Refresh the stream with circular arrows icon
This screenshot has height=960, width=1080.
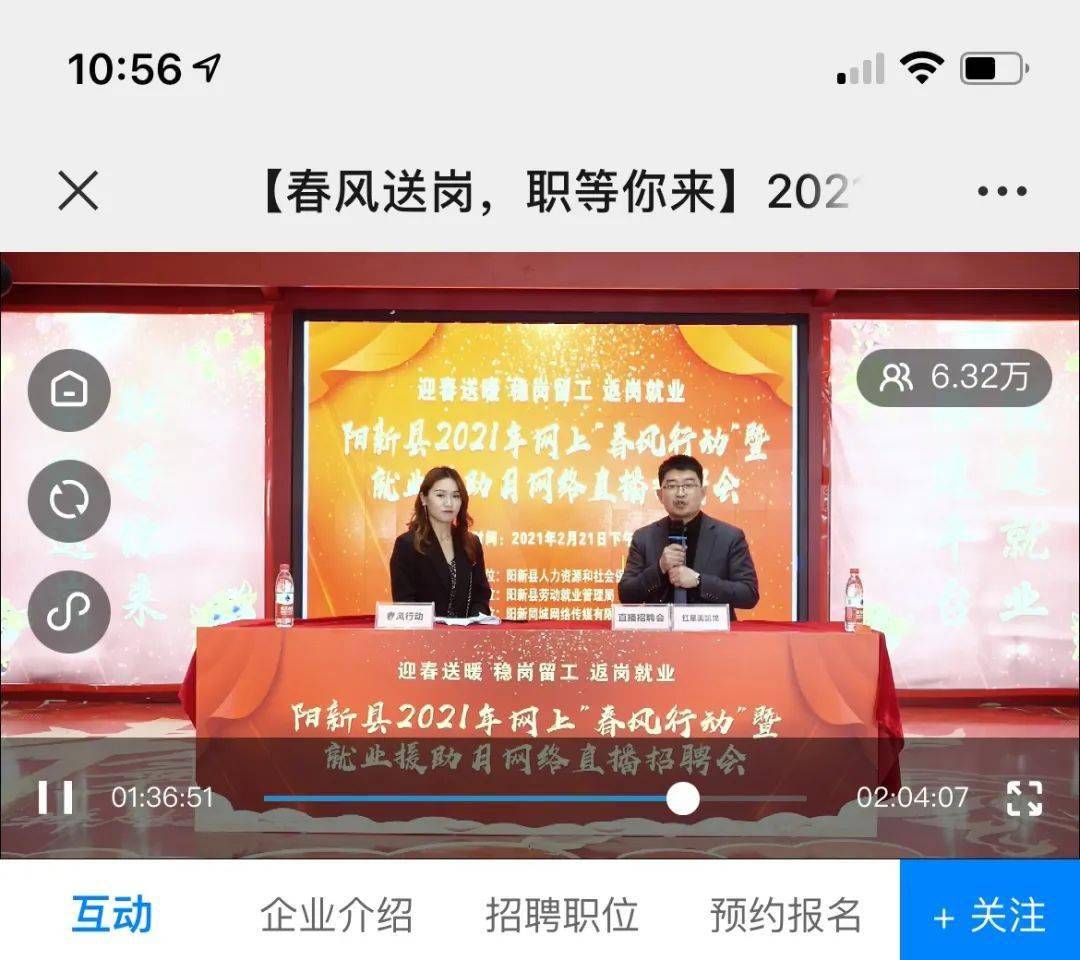pos(69,501)
